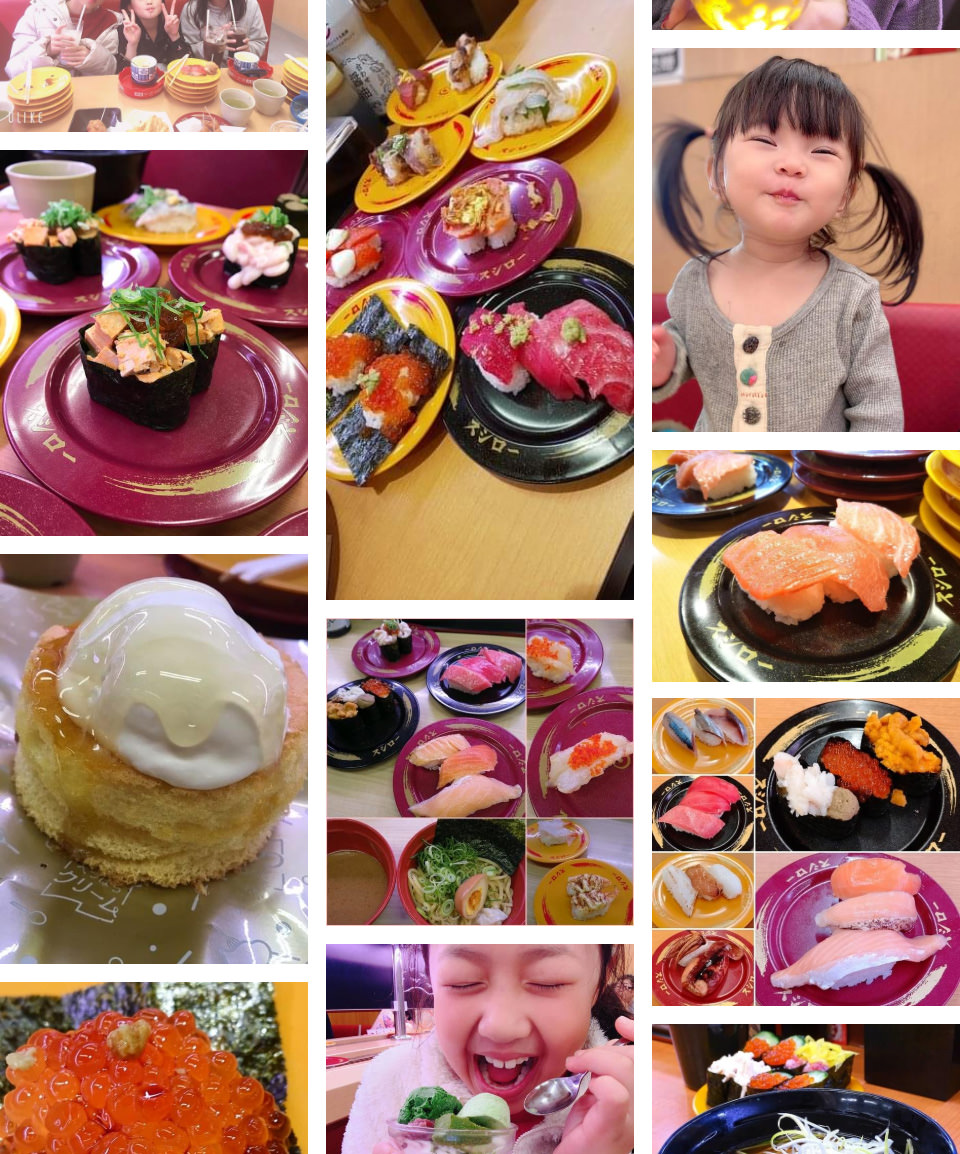Open the photo of the group at the table

[x=153, y=65]
